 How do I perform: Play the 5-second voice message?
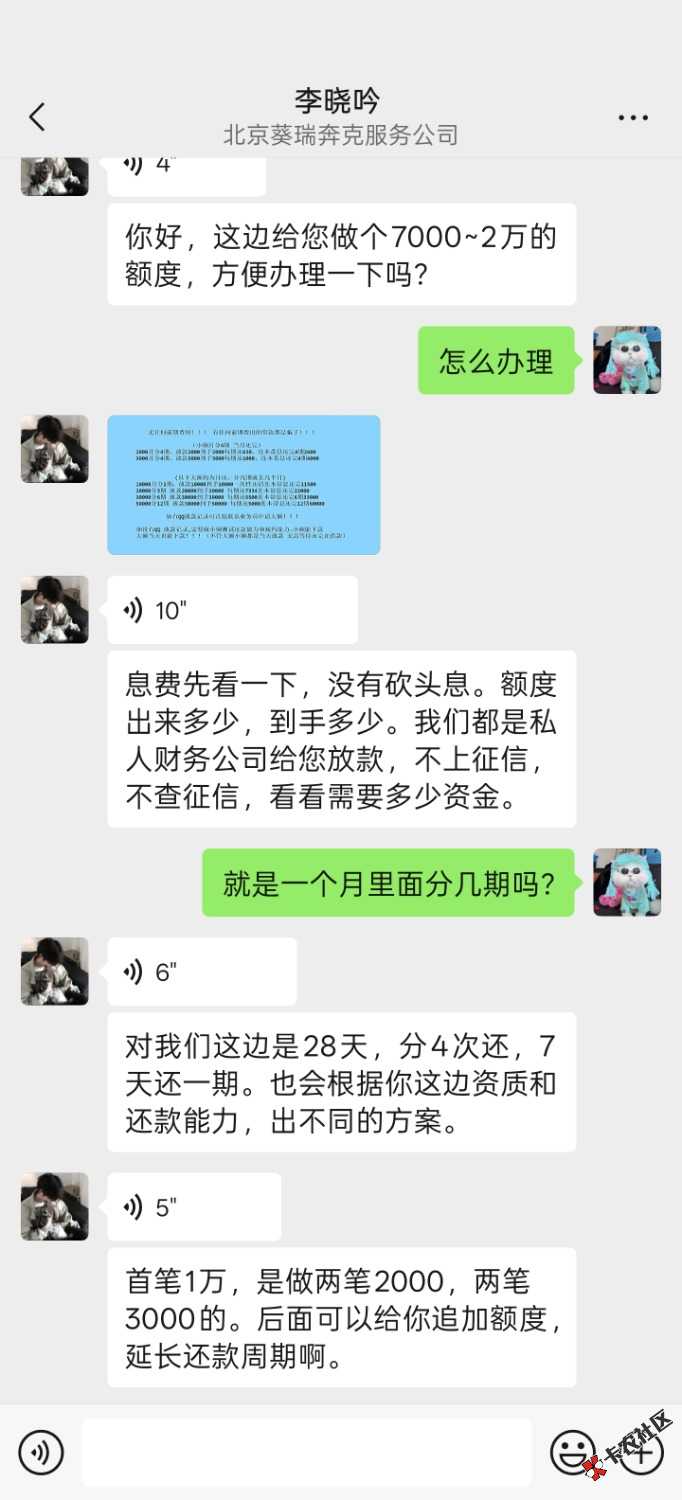pos(194,1207)
